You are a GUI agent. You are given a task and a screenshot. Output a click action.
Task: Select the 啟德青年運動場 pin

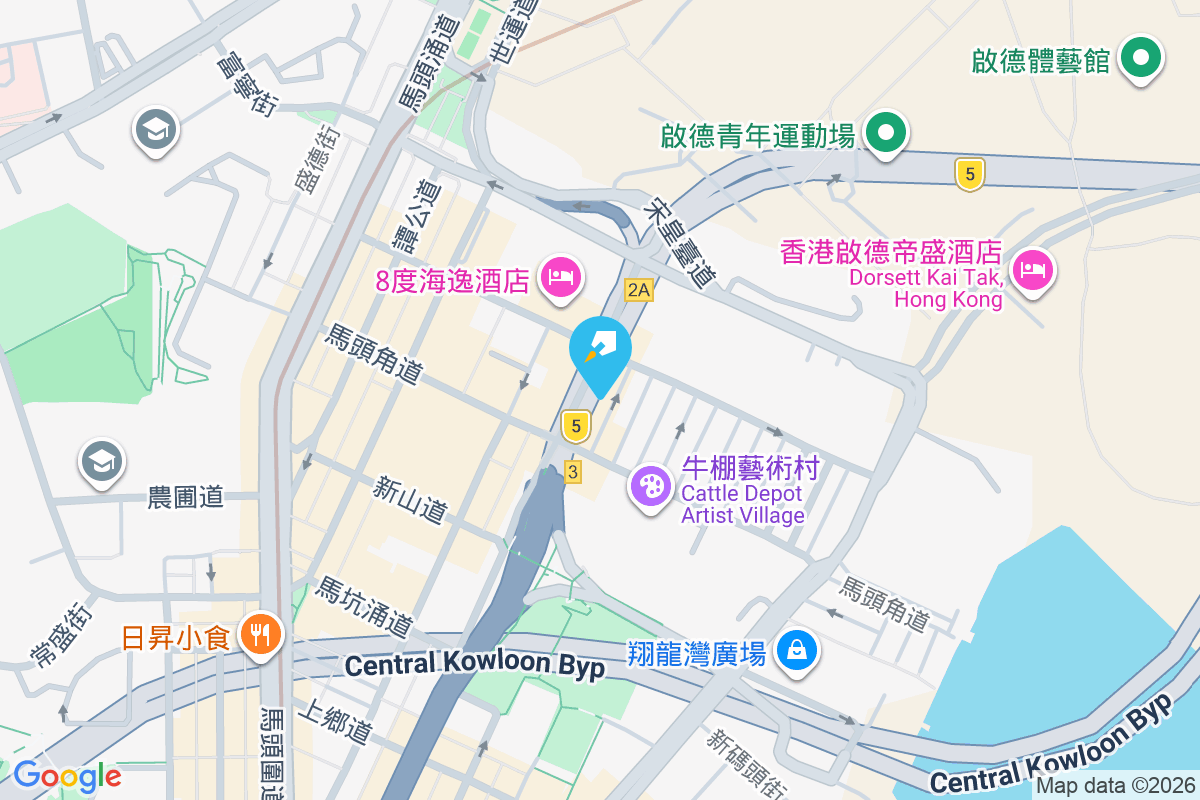tap(885, 133)
